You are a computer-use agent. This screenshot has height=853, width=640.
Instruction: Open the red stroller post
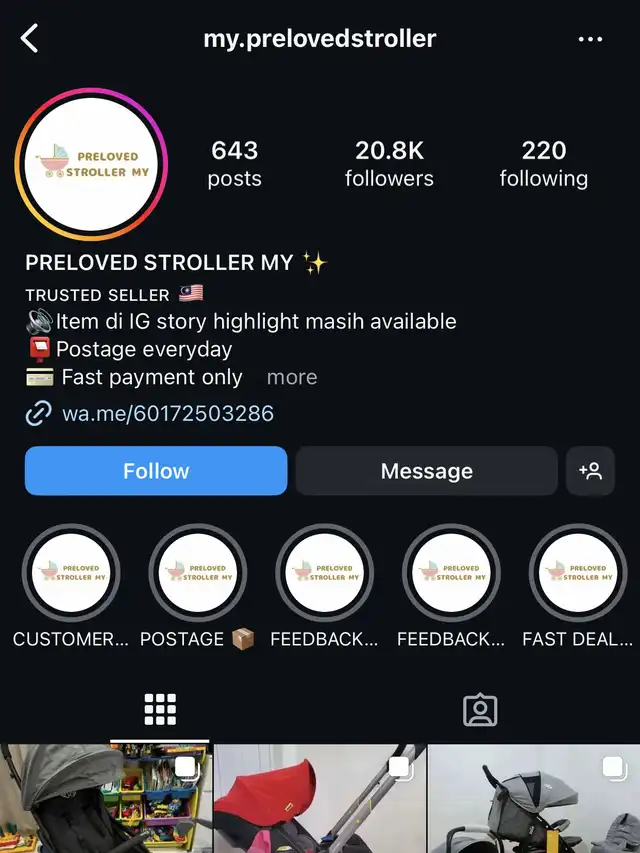320,800
